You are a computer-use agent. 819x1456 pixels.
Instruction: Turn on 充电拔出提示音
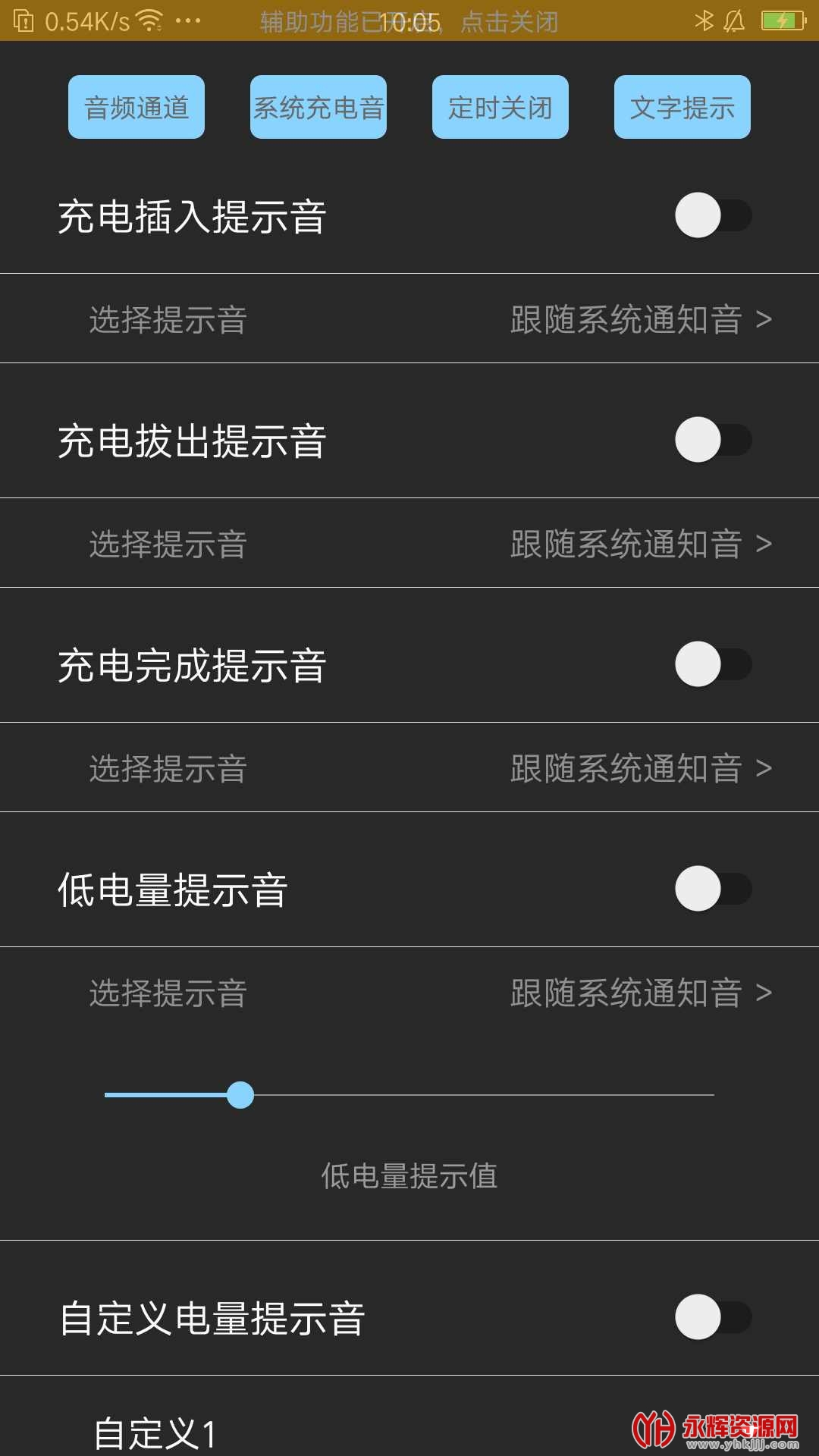pyautogui.click(x=713, y=440)
